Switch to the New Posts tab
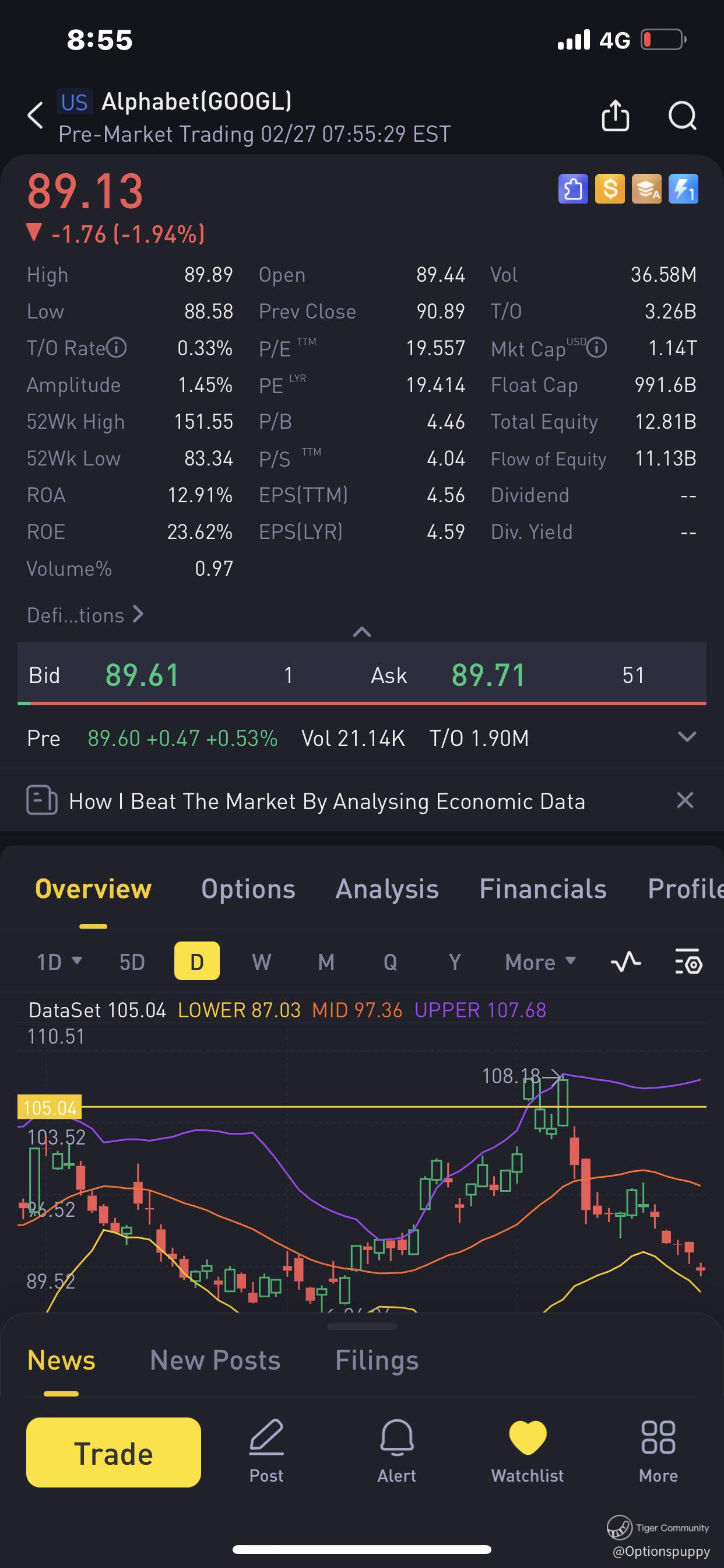This screenshot has height=1568, width=724. point(215,1360)
